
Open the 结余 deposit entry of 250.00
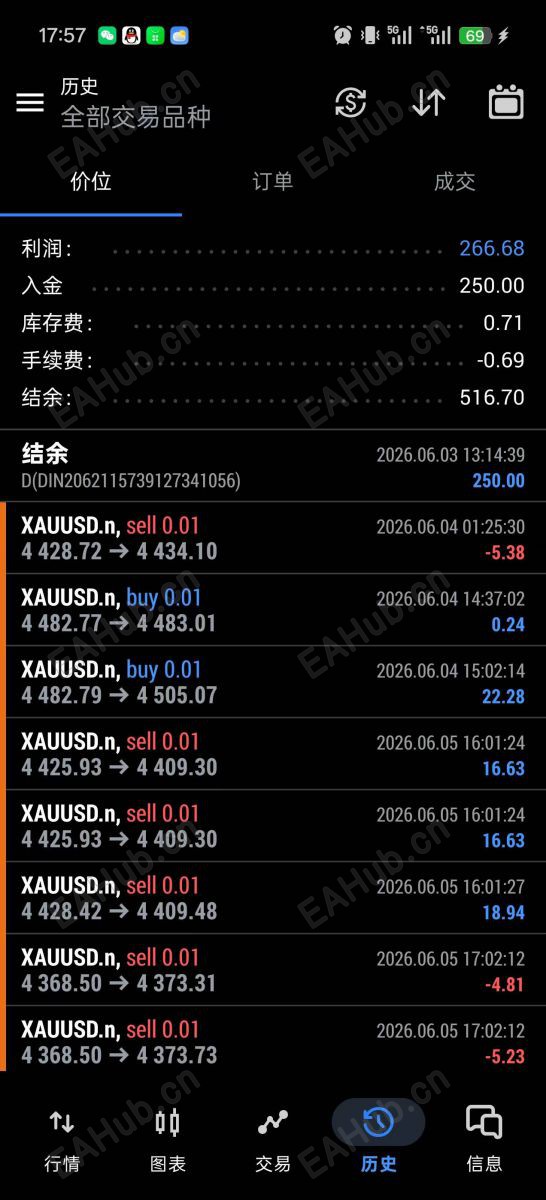[273, 466]
